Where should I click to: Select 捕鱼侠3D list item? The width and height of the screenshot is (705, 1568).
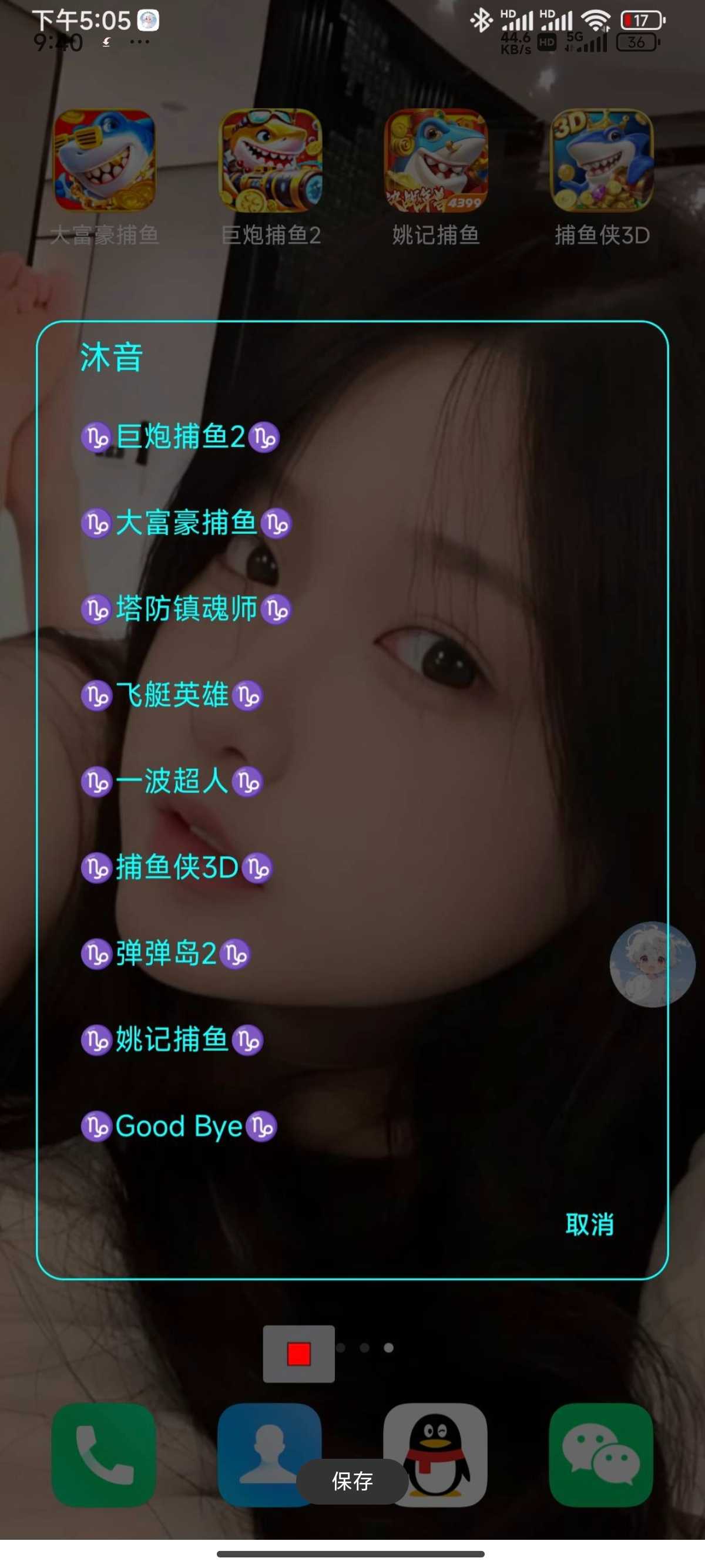click(177, 867)
